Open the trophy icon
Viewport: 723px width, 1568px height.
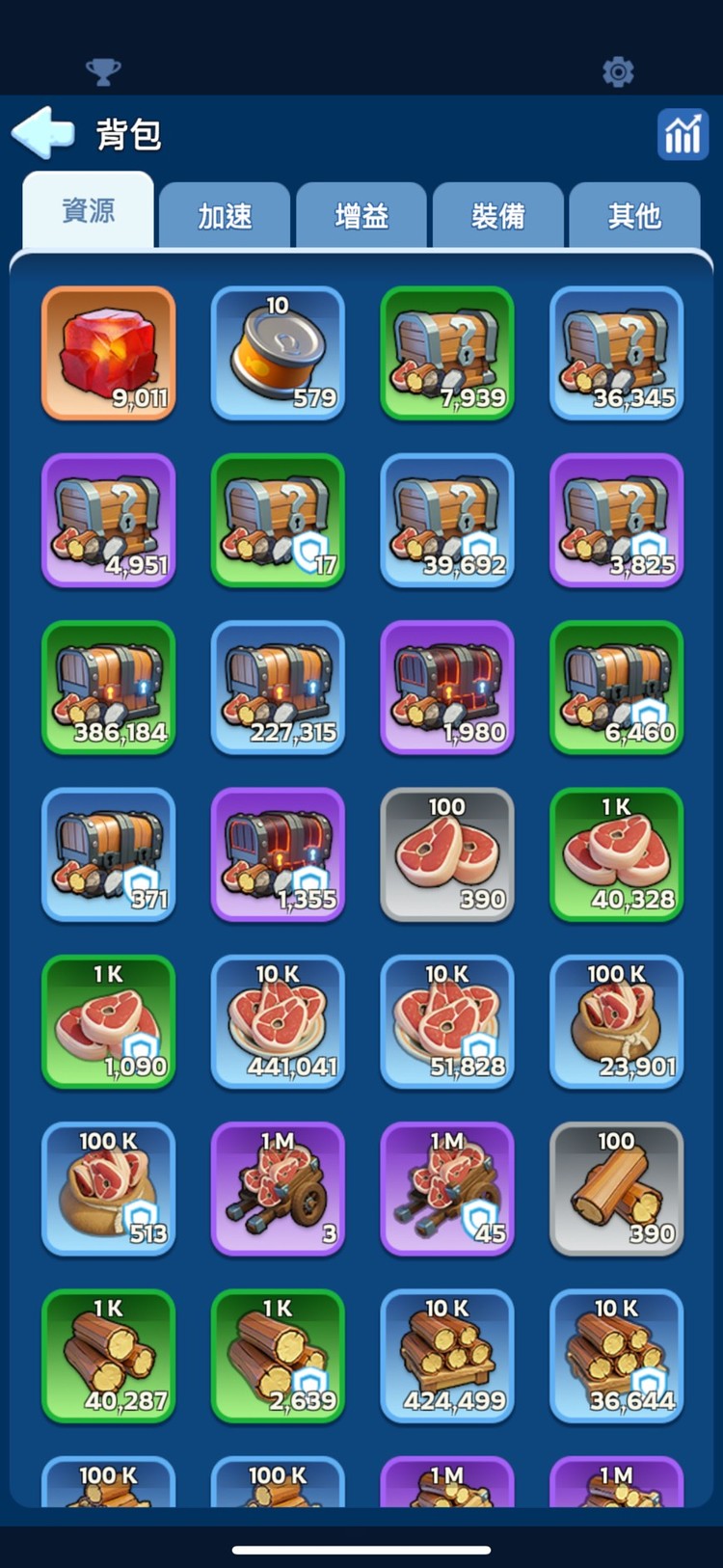[x=103, y=71]
